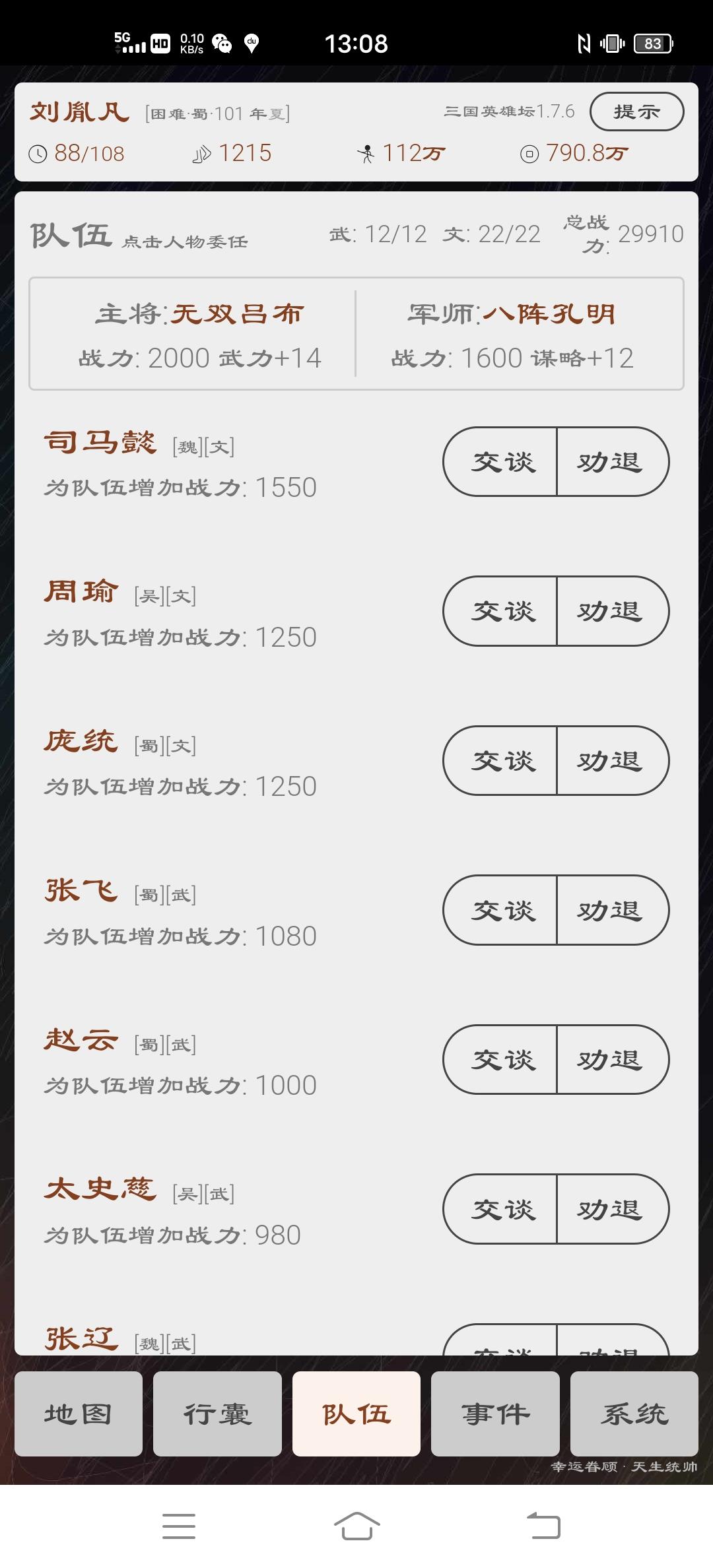Remove 庞统 via 劝退

611,760
